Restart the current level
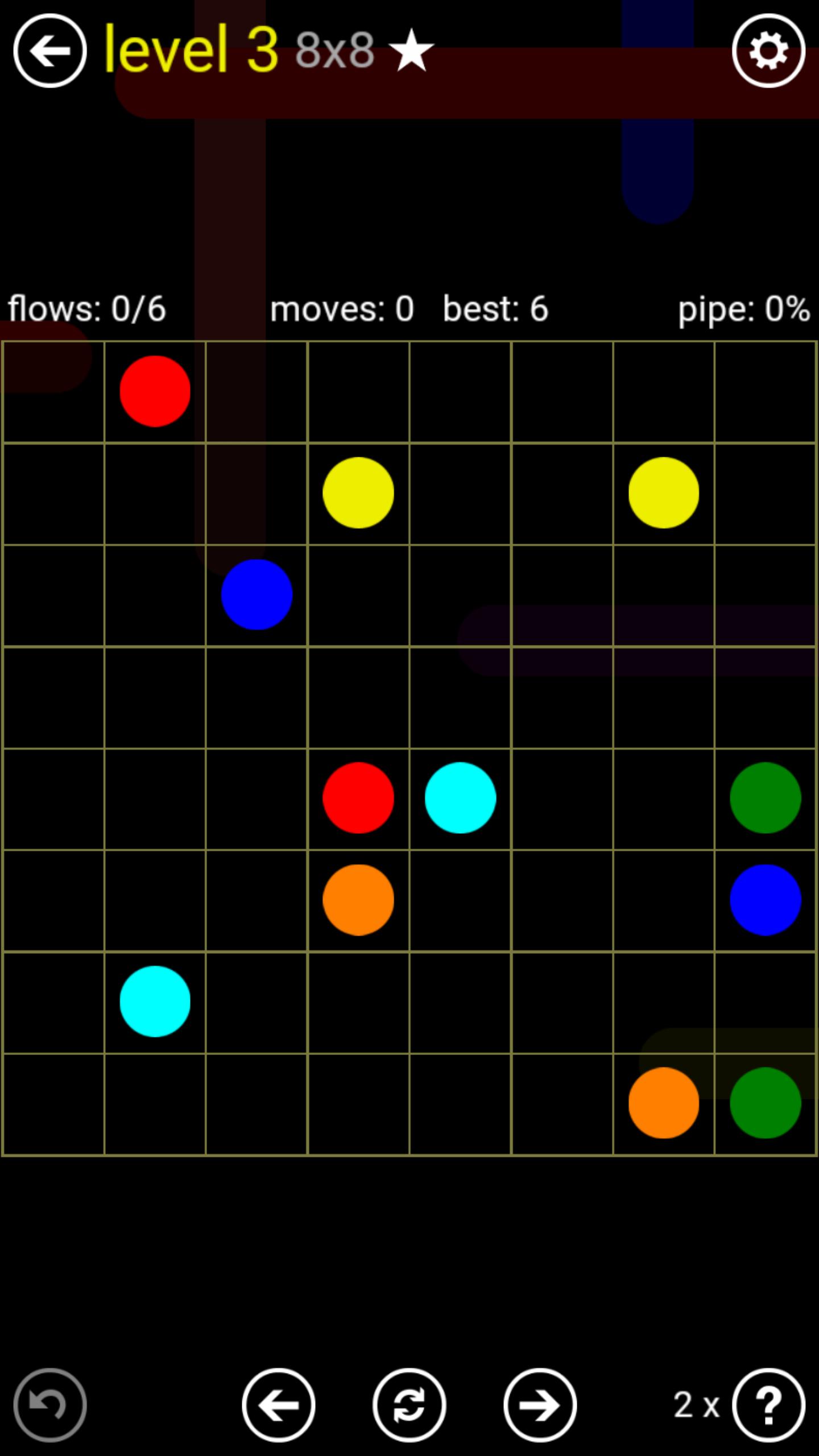The height and width of the screenshot is (1456, 819). tap(409, 1405)
